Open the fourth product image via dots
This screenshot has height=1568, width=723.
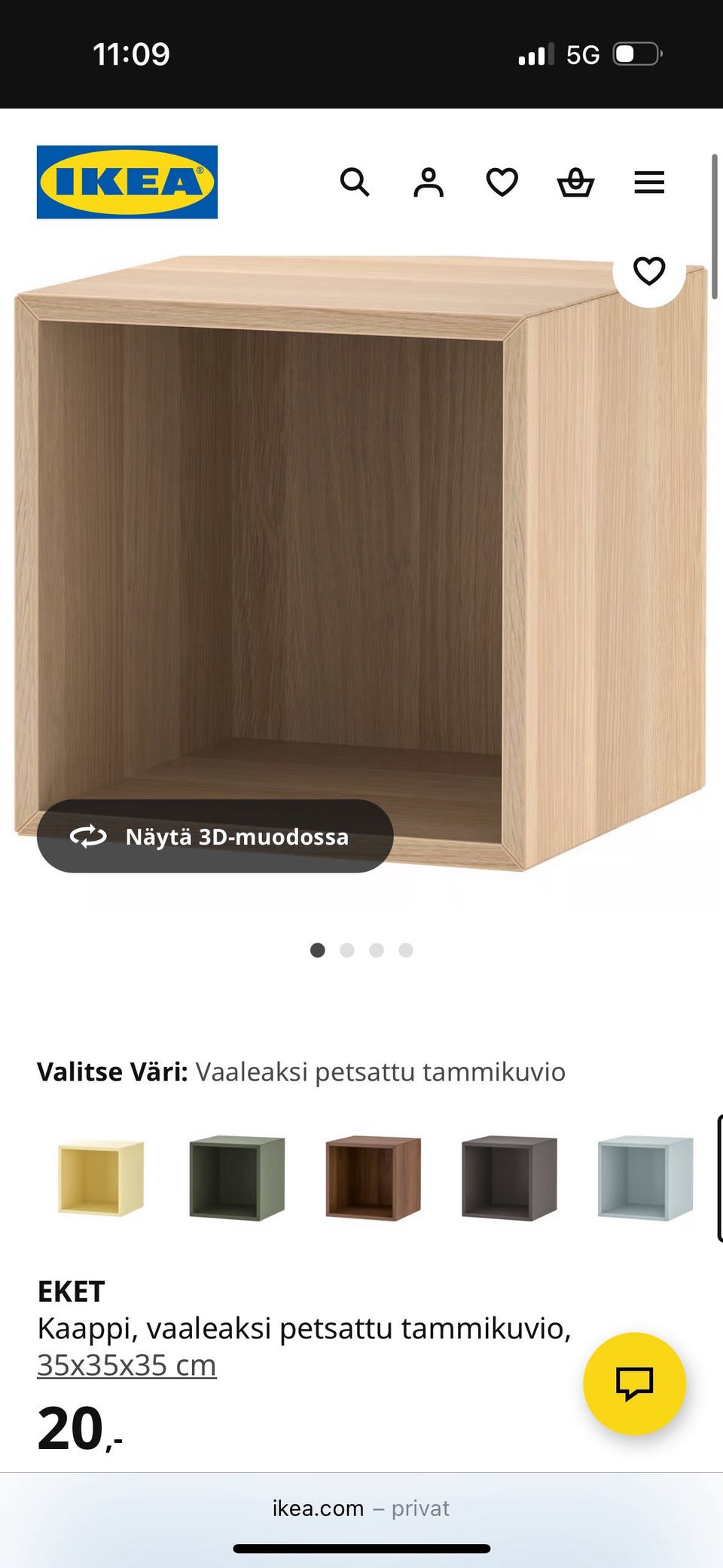pyautogui.click(x=406, y=950)
